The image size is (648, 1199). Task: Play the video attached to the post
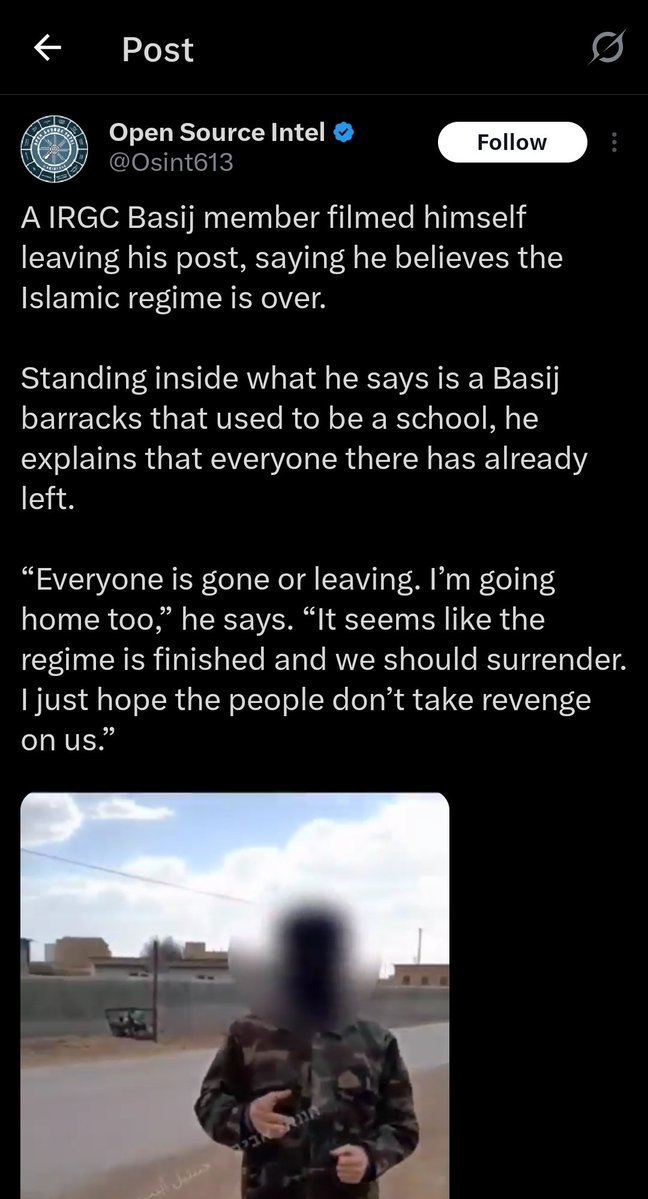pyautogui.click(x=235, y=995)
